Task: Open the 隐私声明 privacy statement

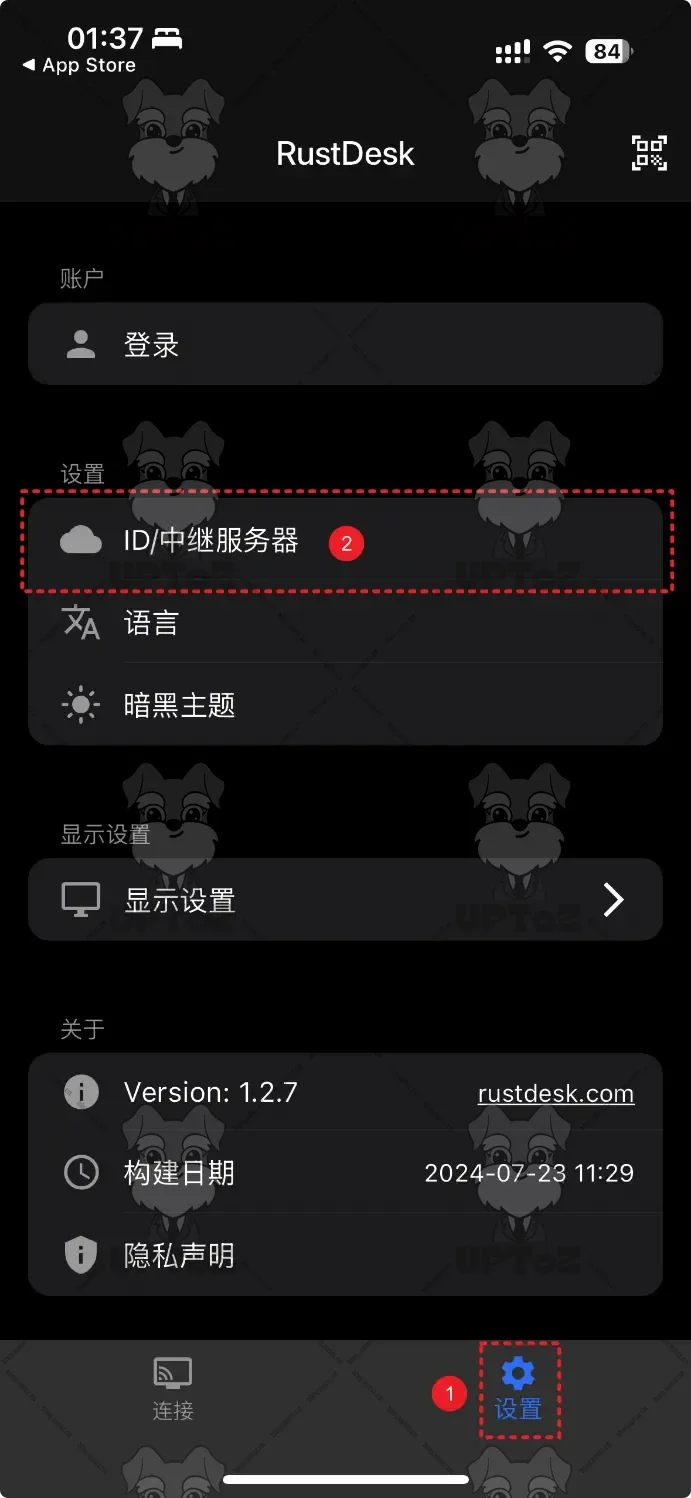Action: click(345, 1255)
